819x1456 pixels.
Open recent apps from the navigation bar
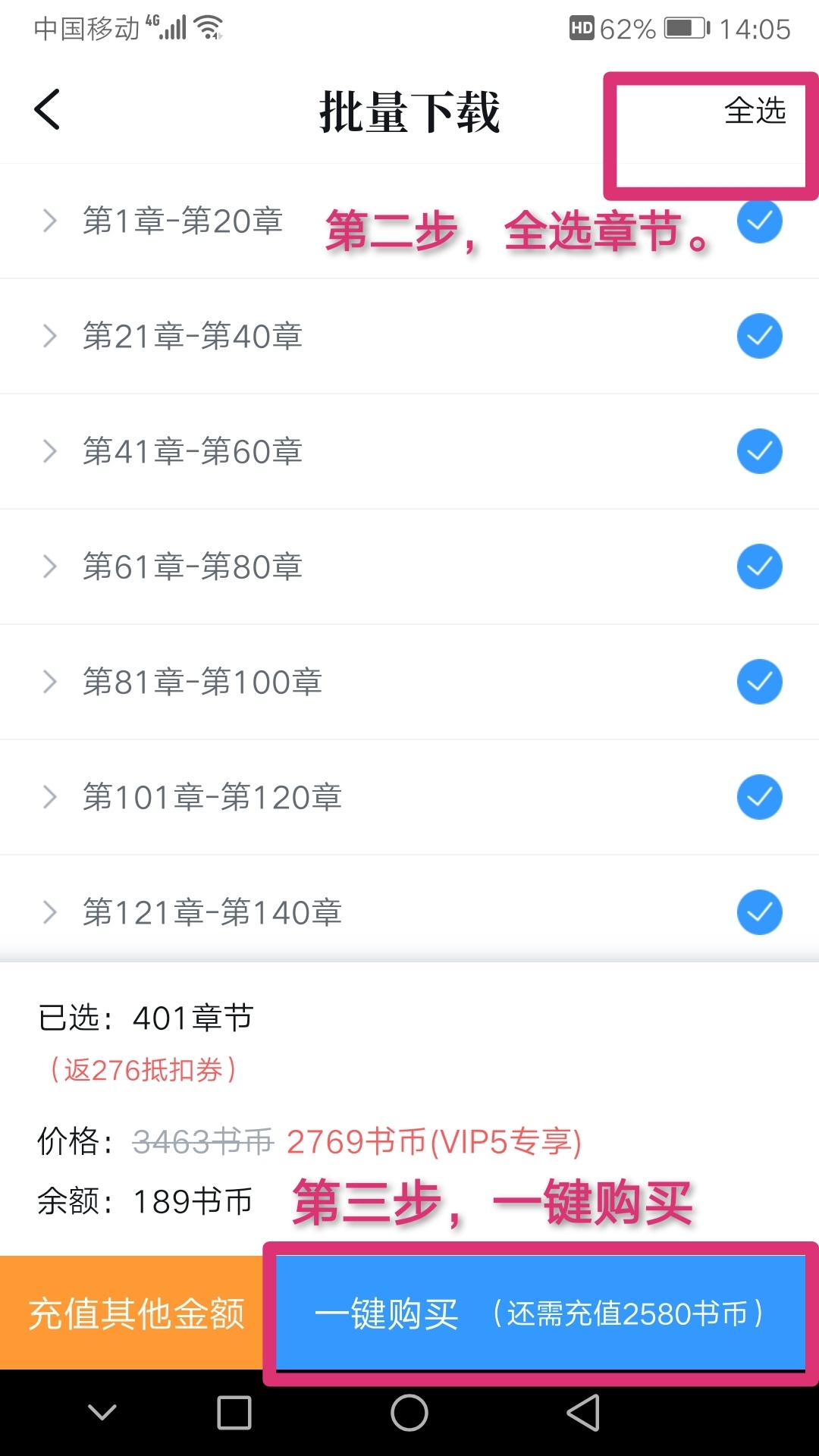tap(234, 1413)
